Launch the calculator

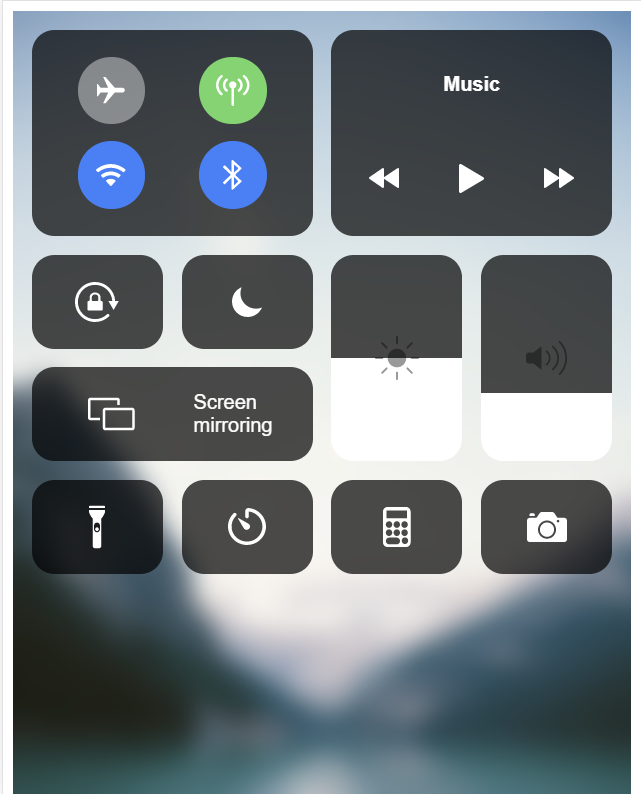(396, 527)
